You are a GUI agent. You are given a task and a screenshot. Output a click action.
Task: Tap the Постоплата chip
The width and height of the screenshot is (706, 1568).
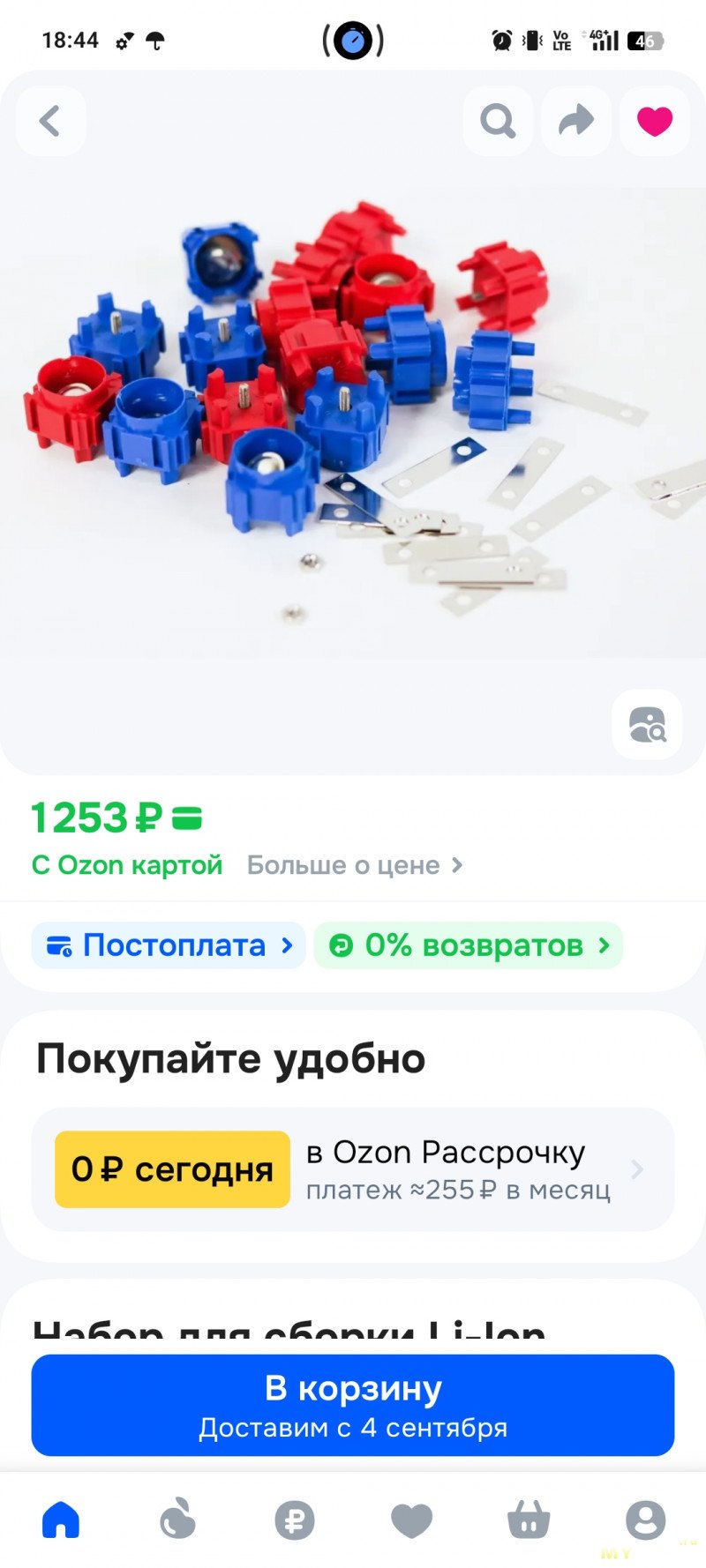[169, 945]
